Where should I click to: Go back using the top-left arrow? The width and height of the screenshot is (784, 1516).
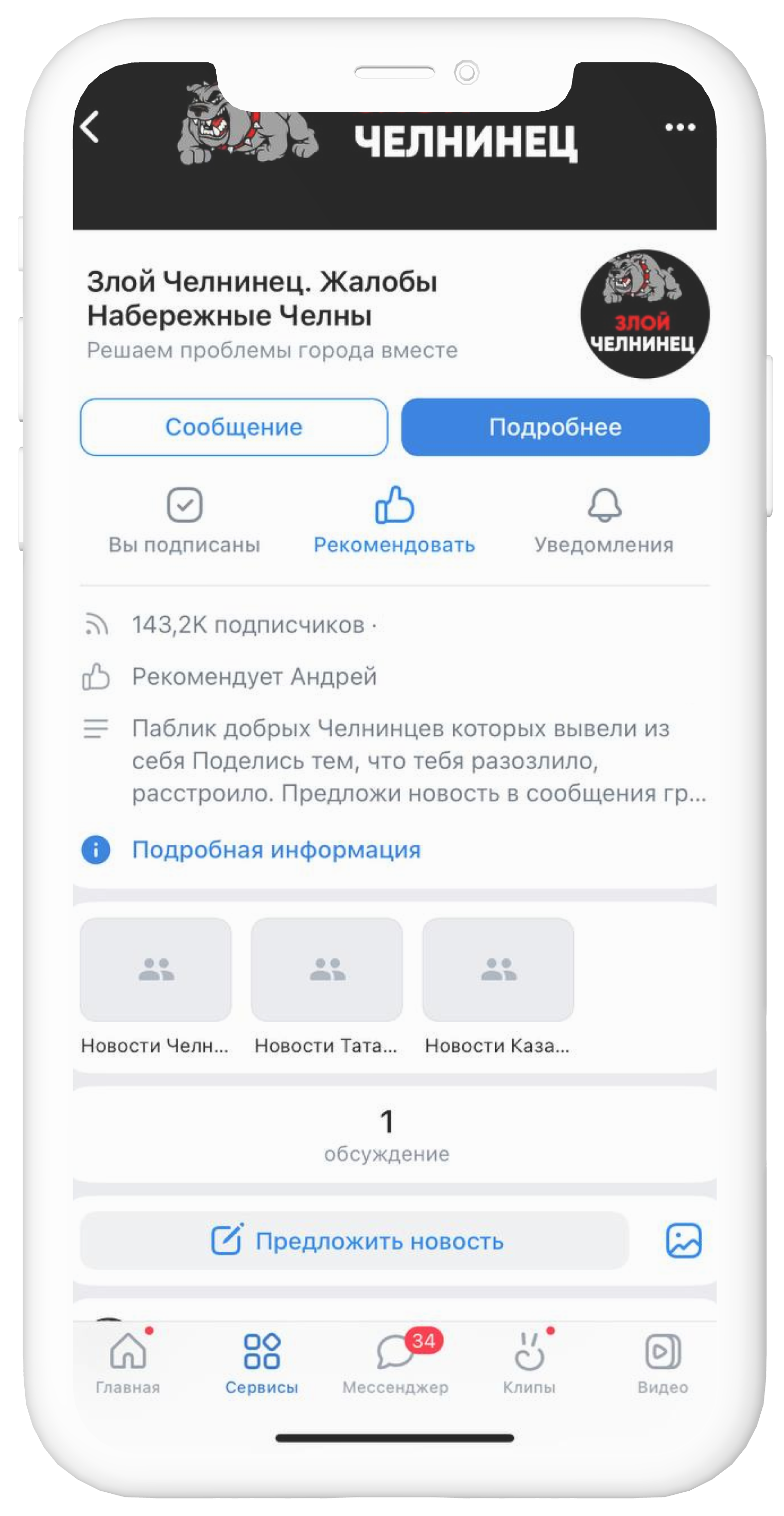click(90, 127)
